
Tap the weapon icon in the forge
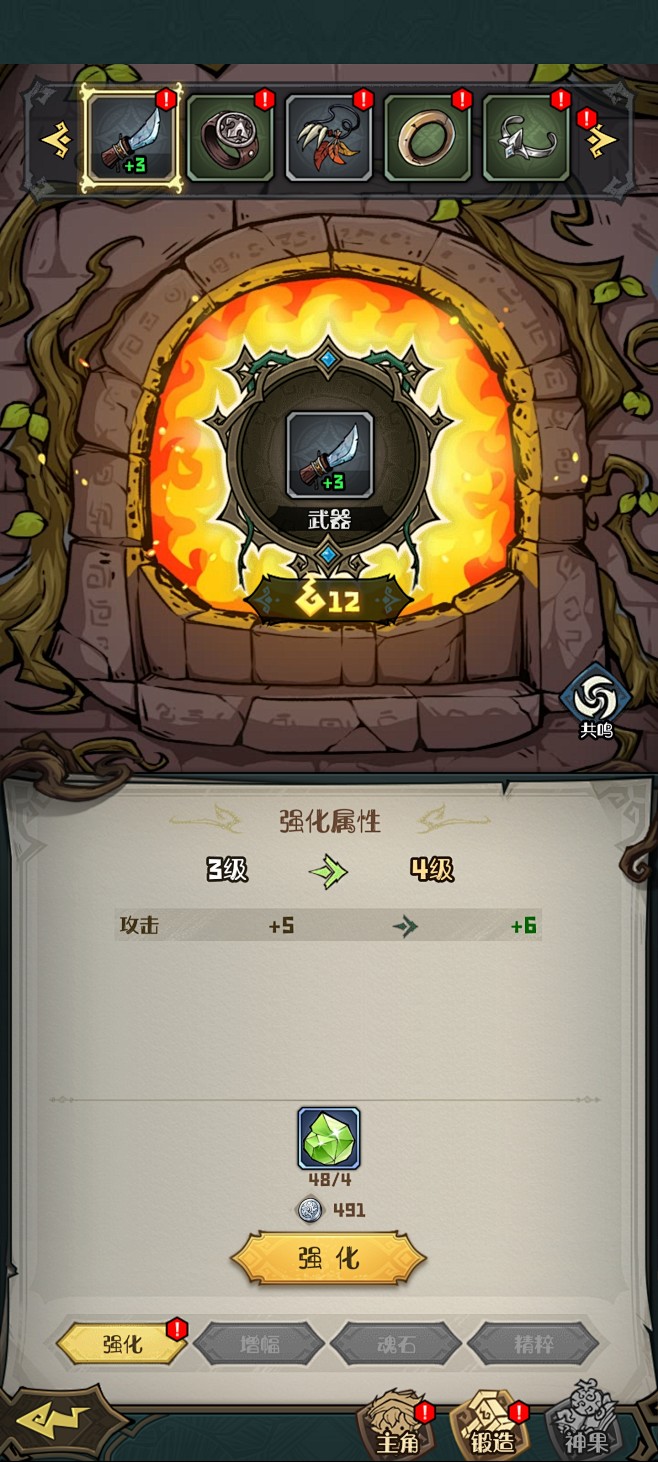click(329, 455)
